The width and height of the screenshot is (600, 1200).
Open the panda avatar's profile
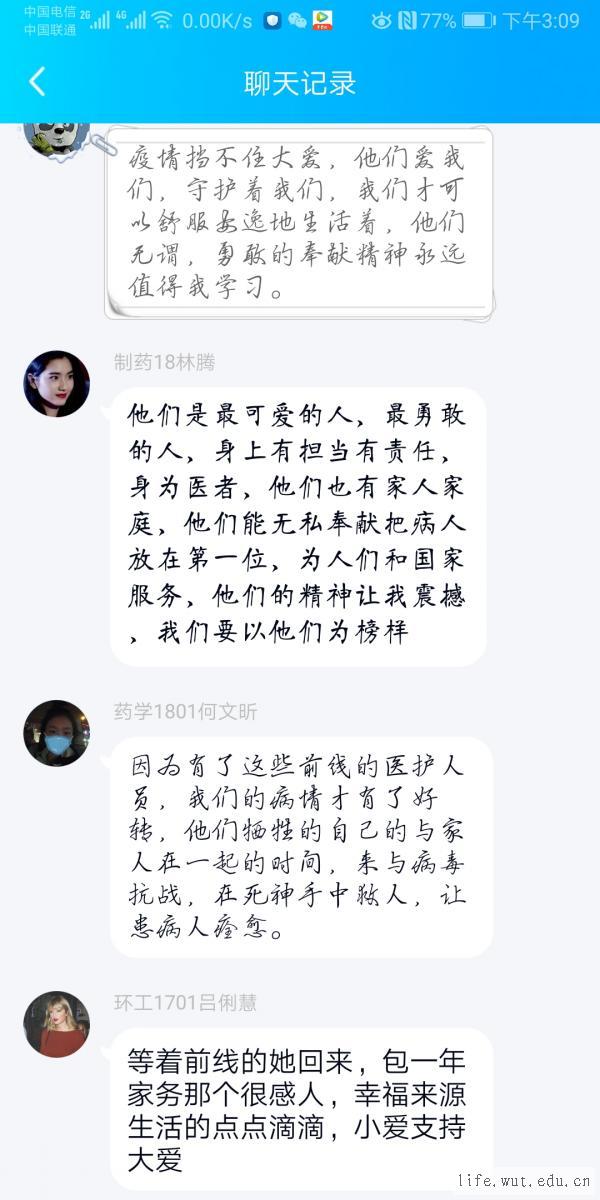pyautogui.click(x=56, y=135)
